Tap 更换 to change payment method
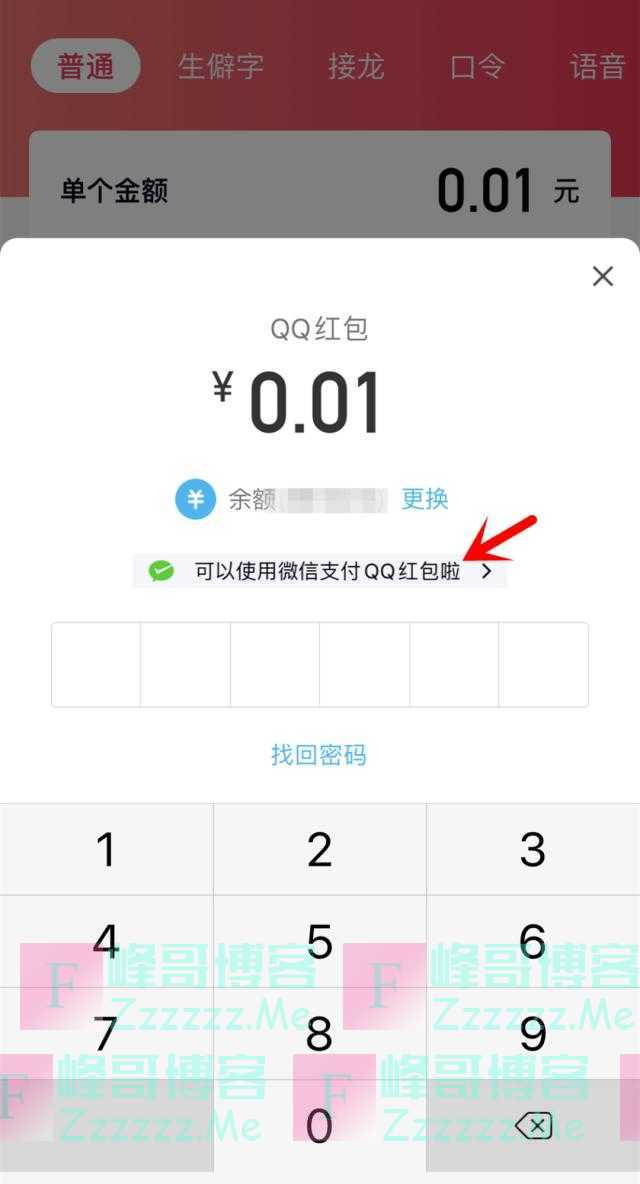Image resolution: width=640 pixels, height=1184 pixels. [425, 498]
